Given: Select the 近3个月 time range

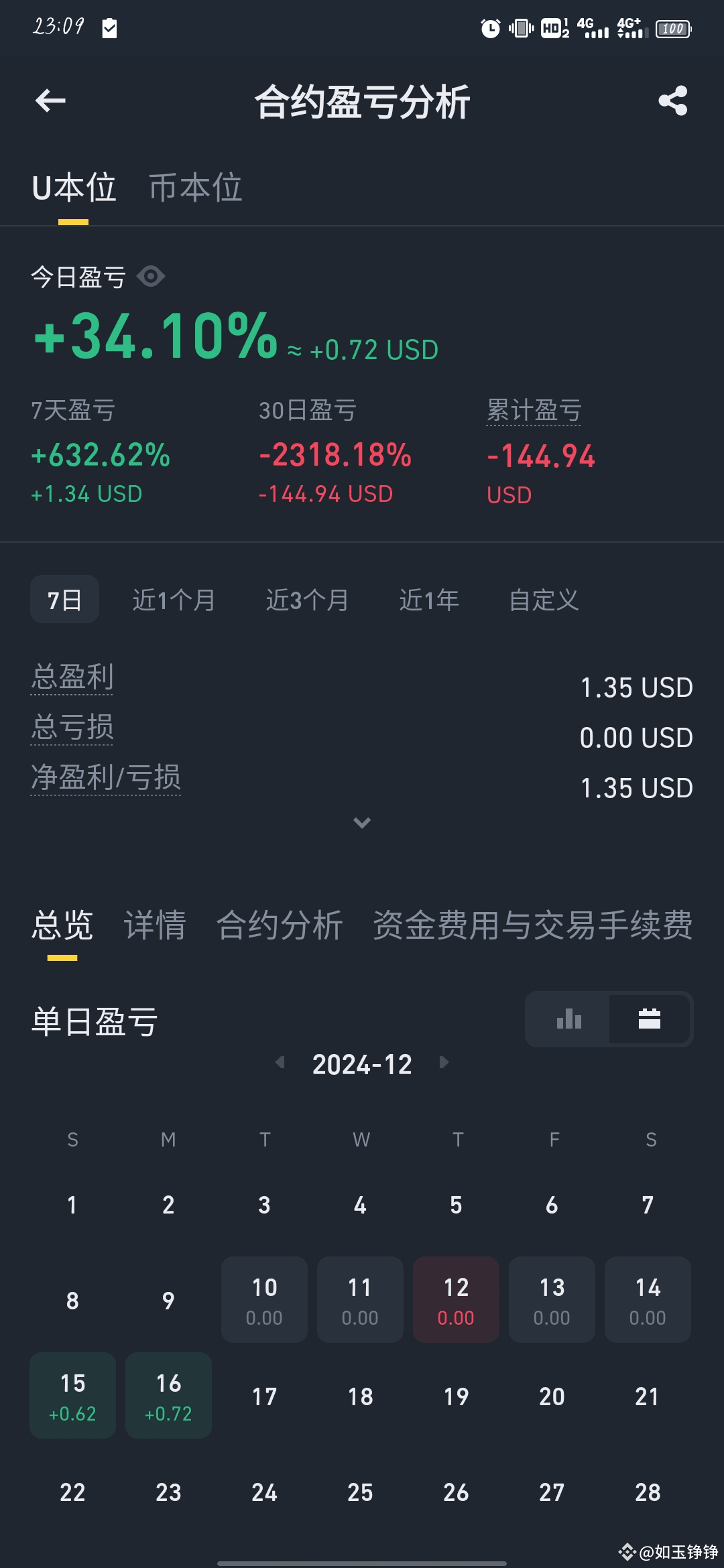Looking at the screenshot, I should click(x=307, y=600).
